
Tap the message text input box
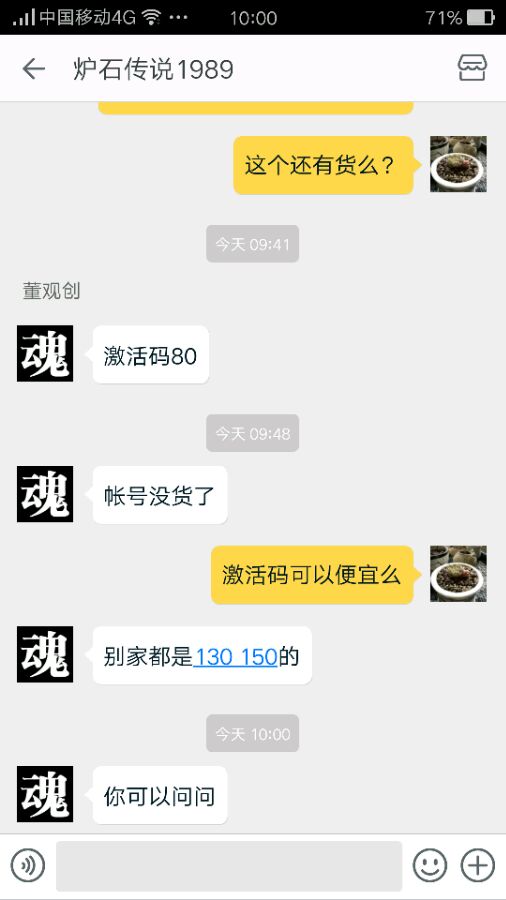[x=229, y=866]
